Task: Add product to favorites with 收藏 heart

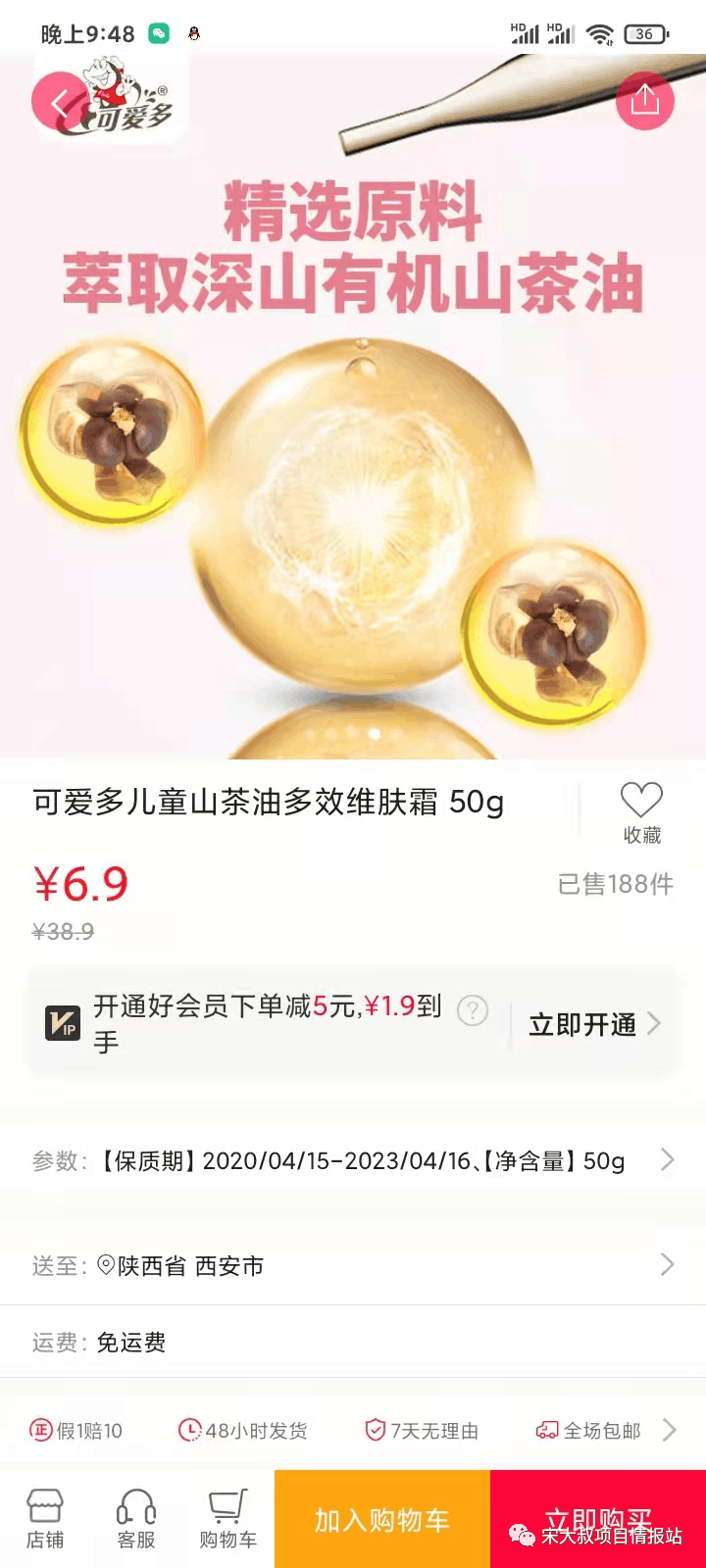Action: coord(641,812)
